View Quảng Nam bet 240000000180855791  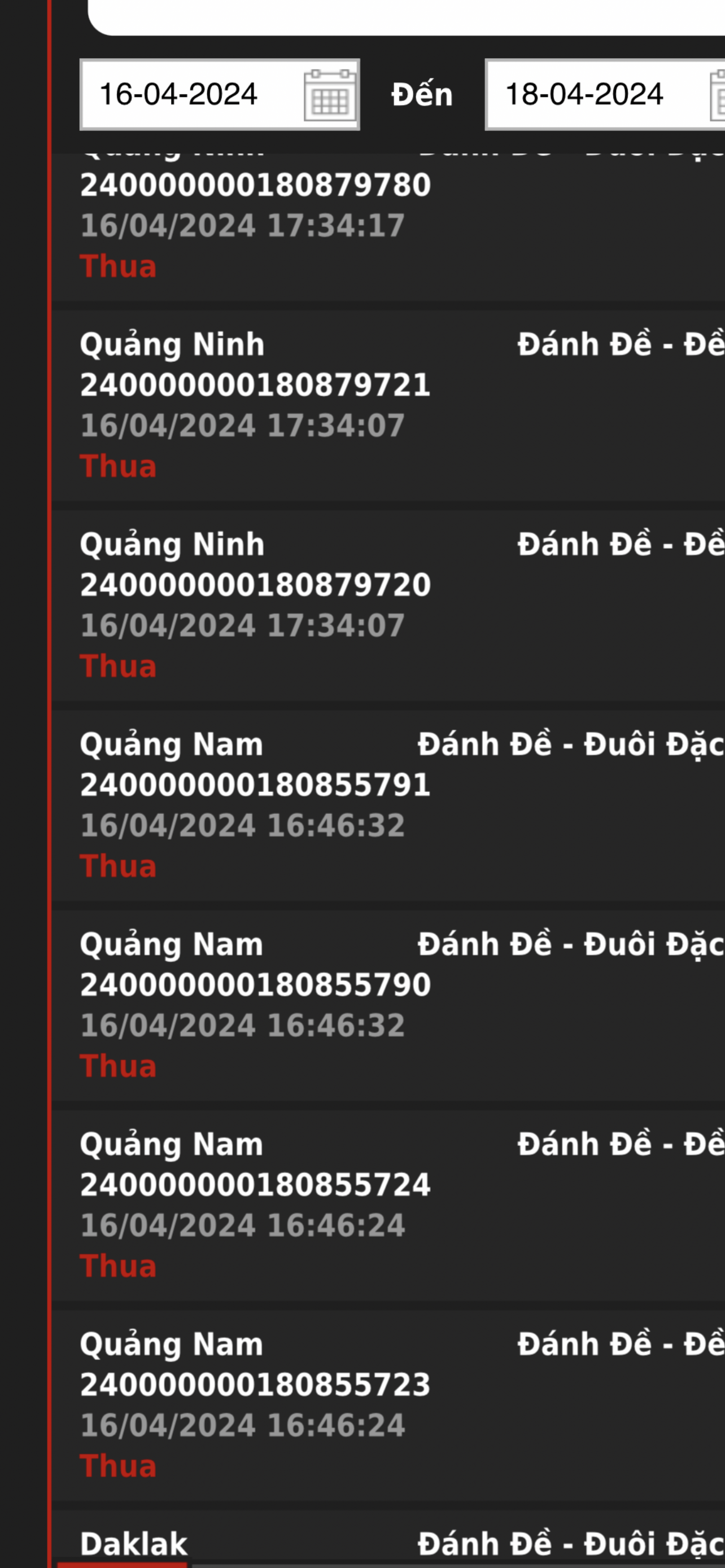click(388, 805)
